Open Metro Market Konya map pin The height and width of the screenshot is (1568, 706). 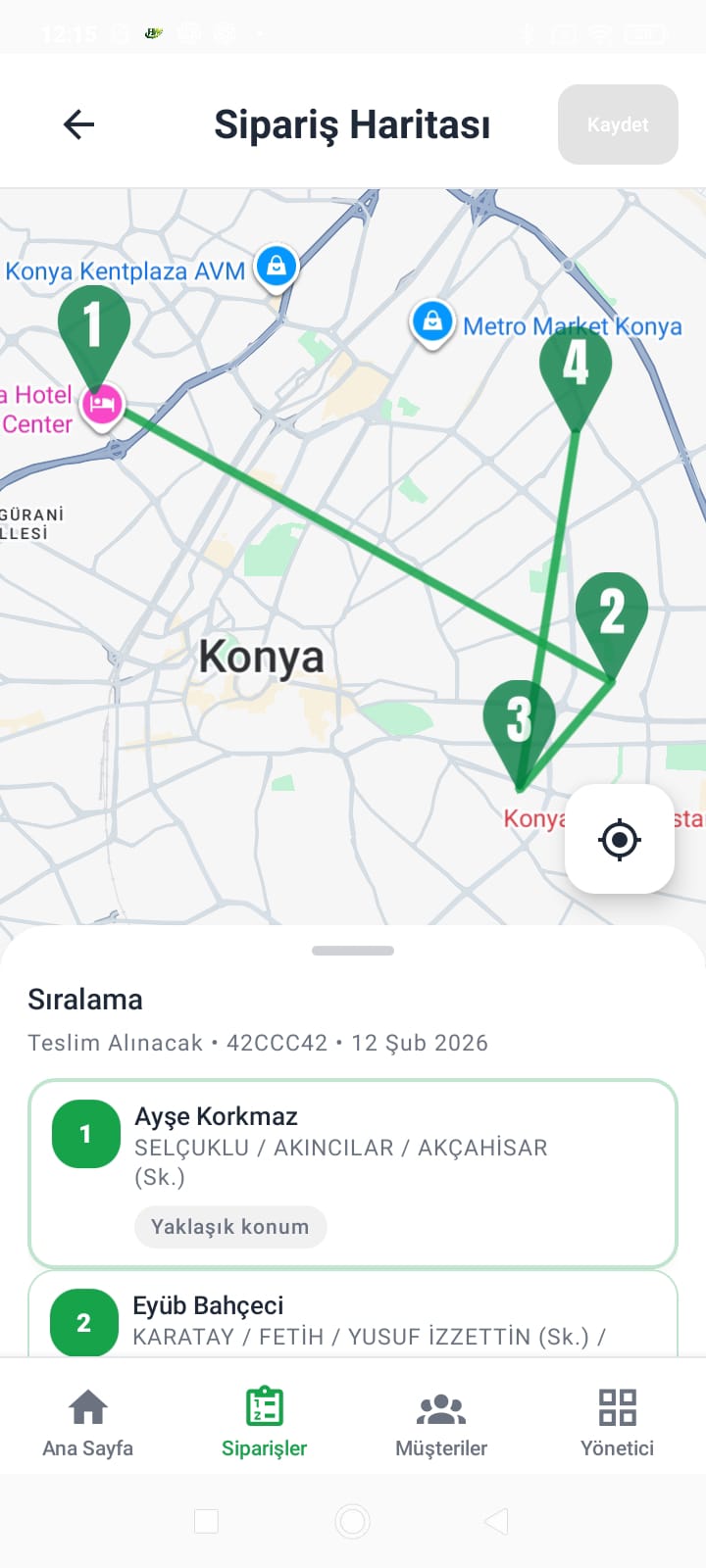(431, 321)
